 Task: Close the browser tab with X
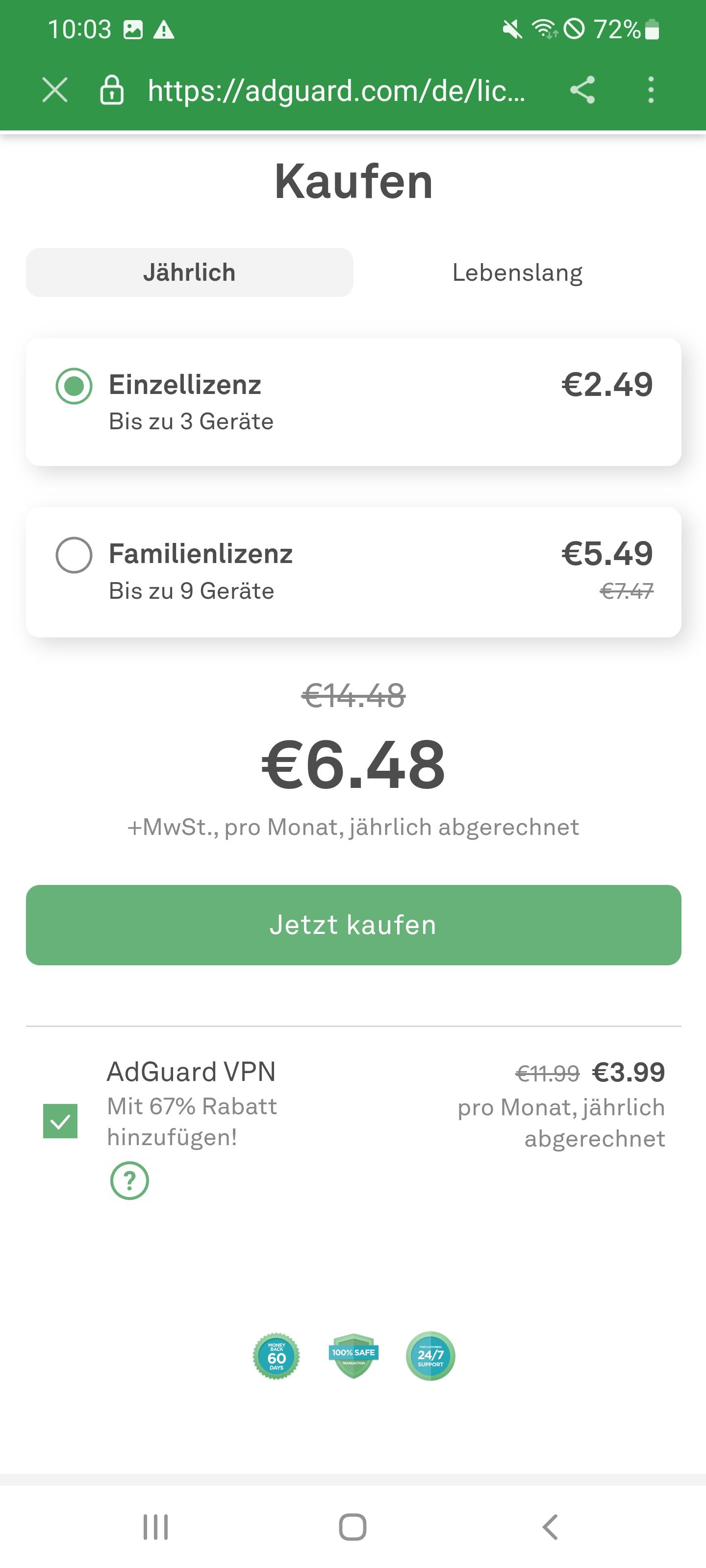[x=55, y=90]
